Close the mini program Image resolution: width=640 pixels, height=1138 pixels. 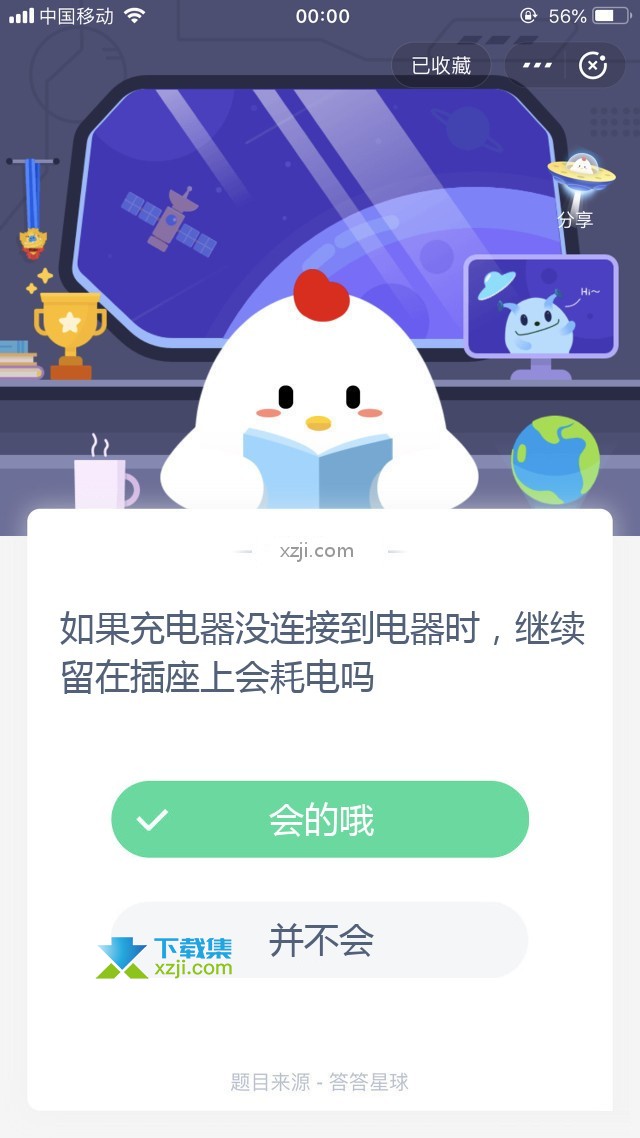[x=593, y=66]
